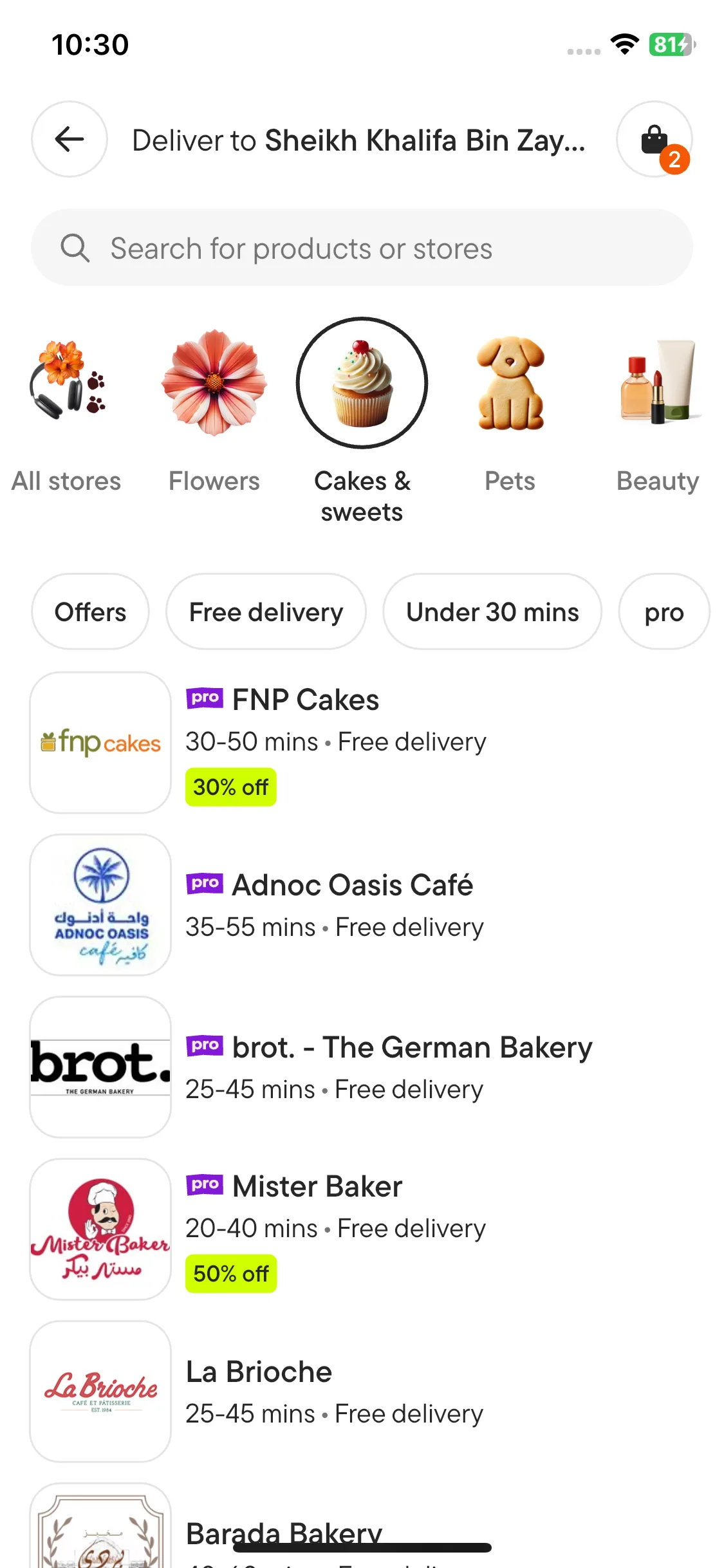
Task: Filter by the pro chip
Action: [x=664, y=612]
